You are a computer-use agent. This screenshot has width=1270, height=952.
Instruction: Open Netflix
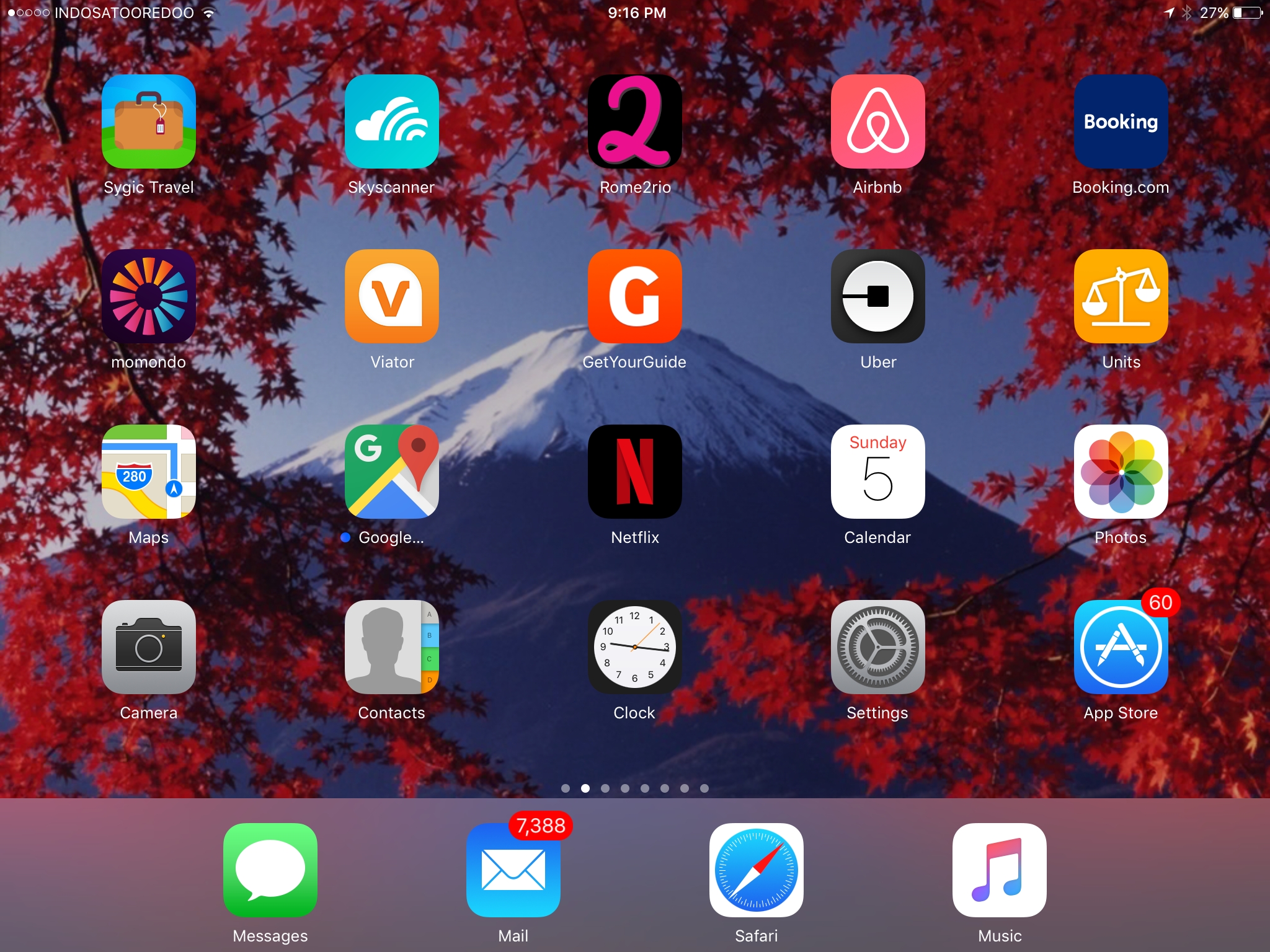[634, 472]
